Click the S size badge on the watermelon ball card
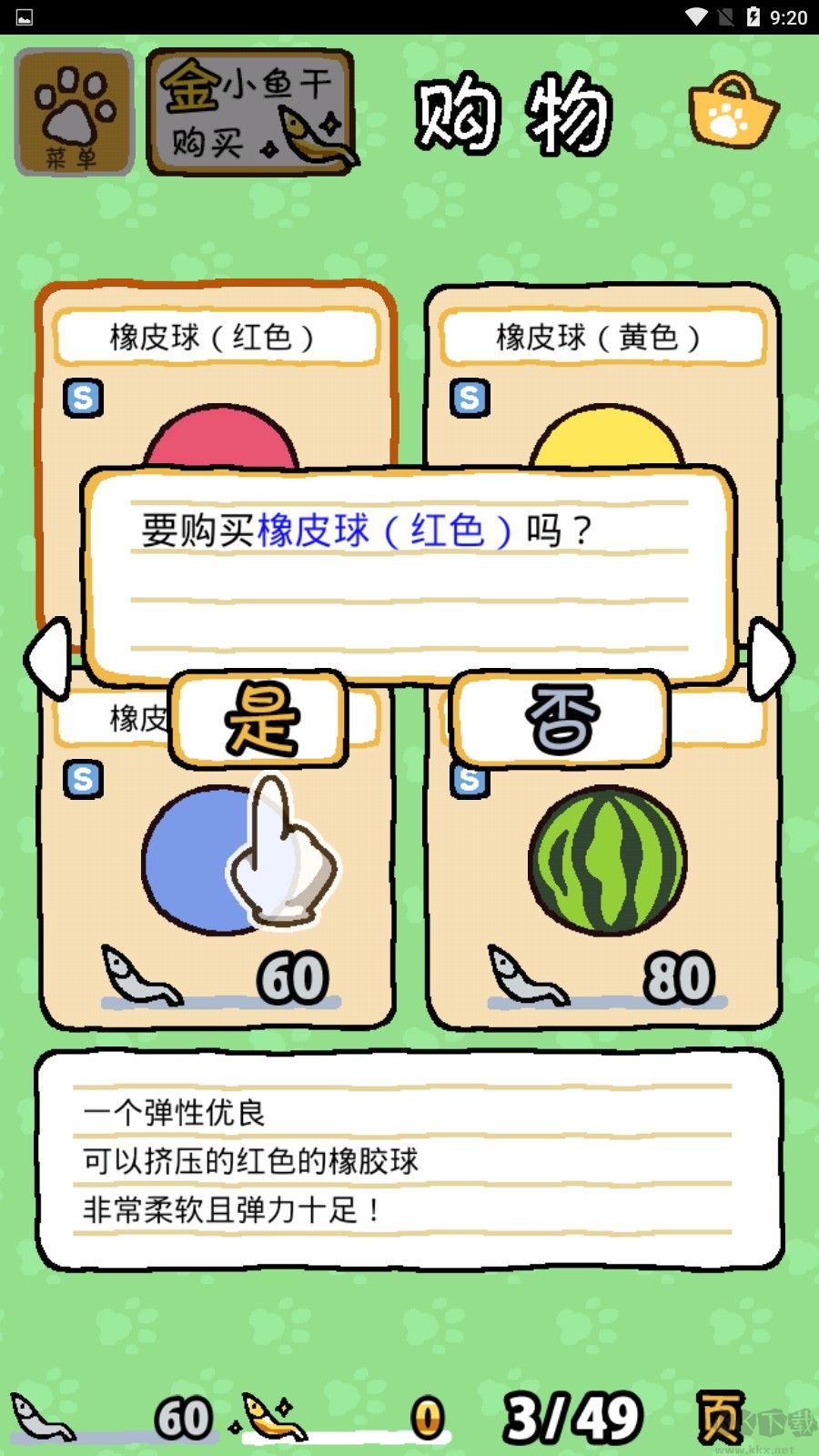 468,780
